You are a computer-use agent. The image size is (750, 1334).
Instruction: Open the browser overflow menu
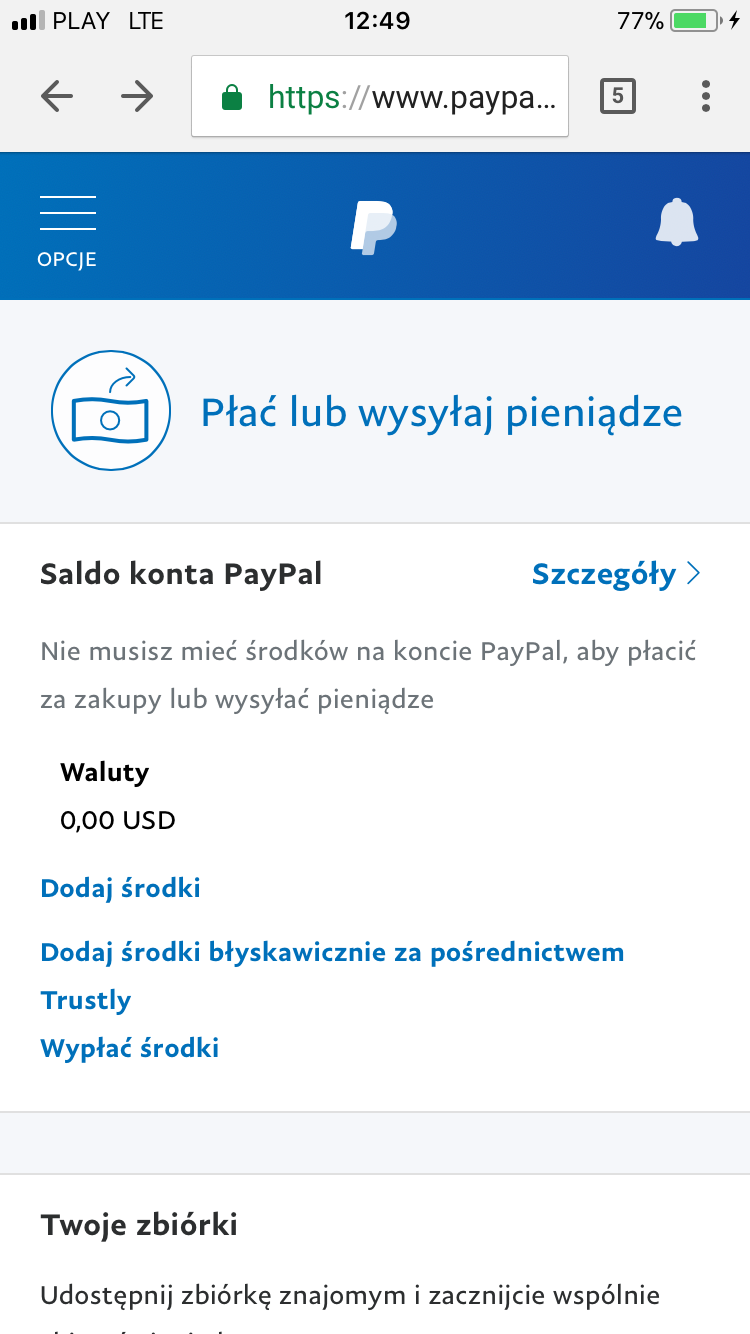706,96
